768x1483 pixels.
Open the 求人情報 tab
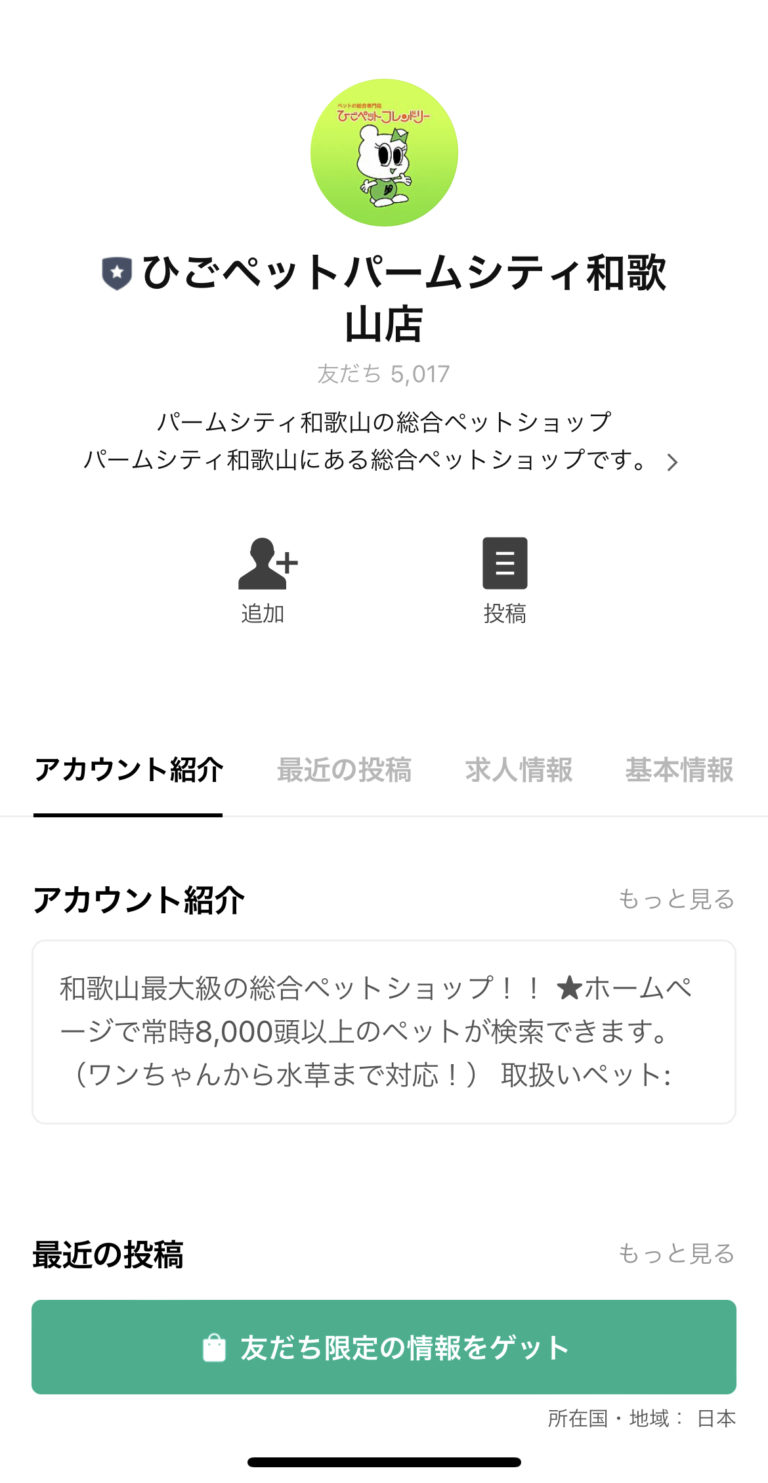point(517,770)
